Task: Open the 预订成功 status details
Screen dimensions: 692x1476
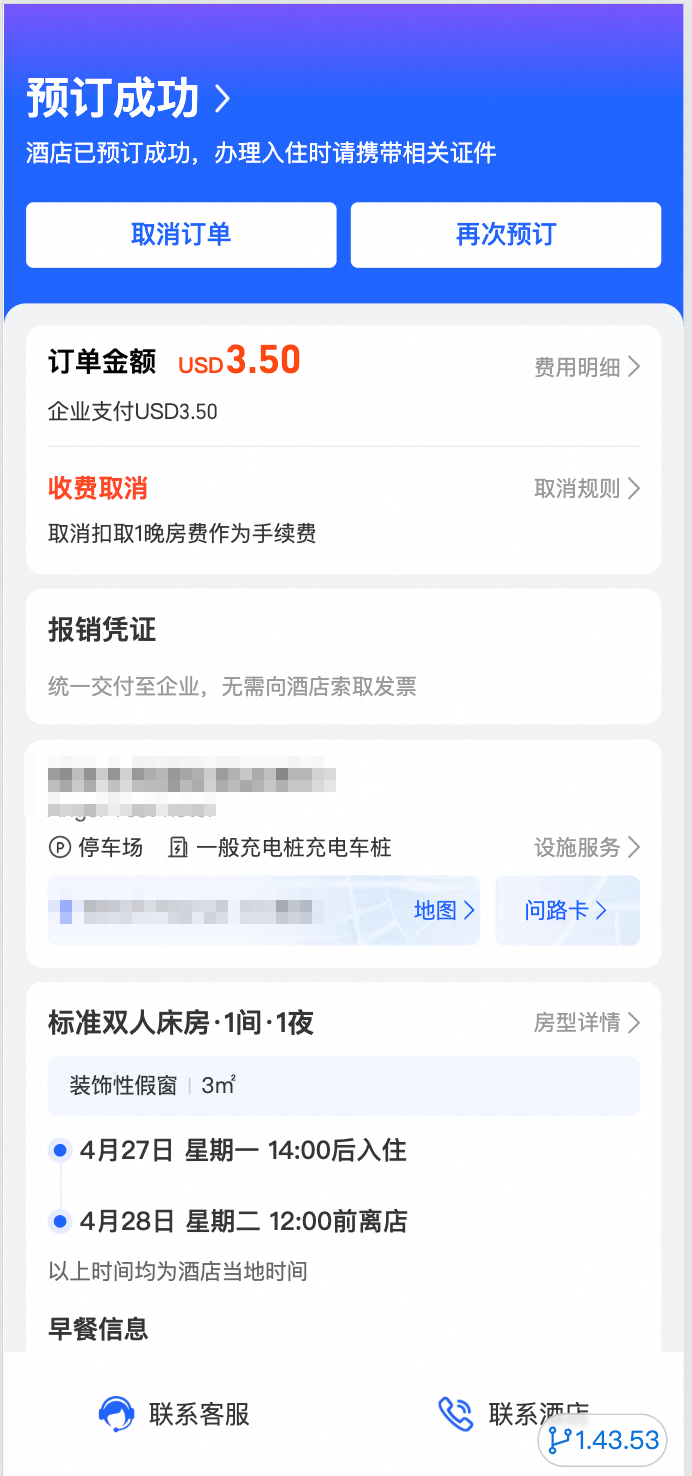Action: (x=128, y=99)
